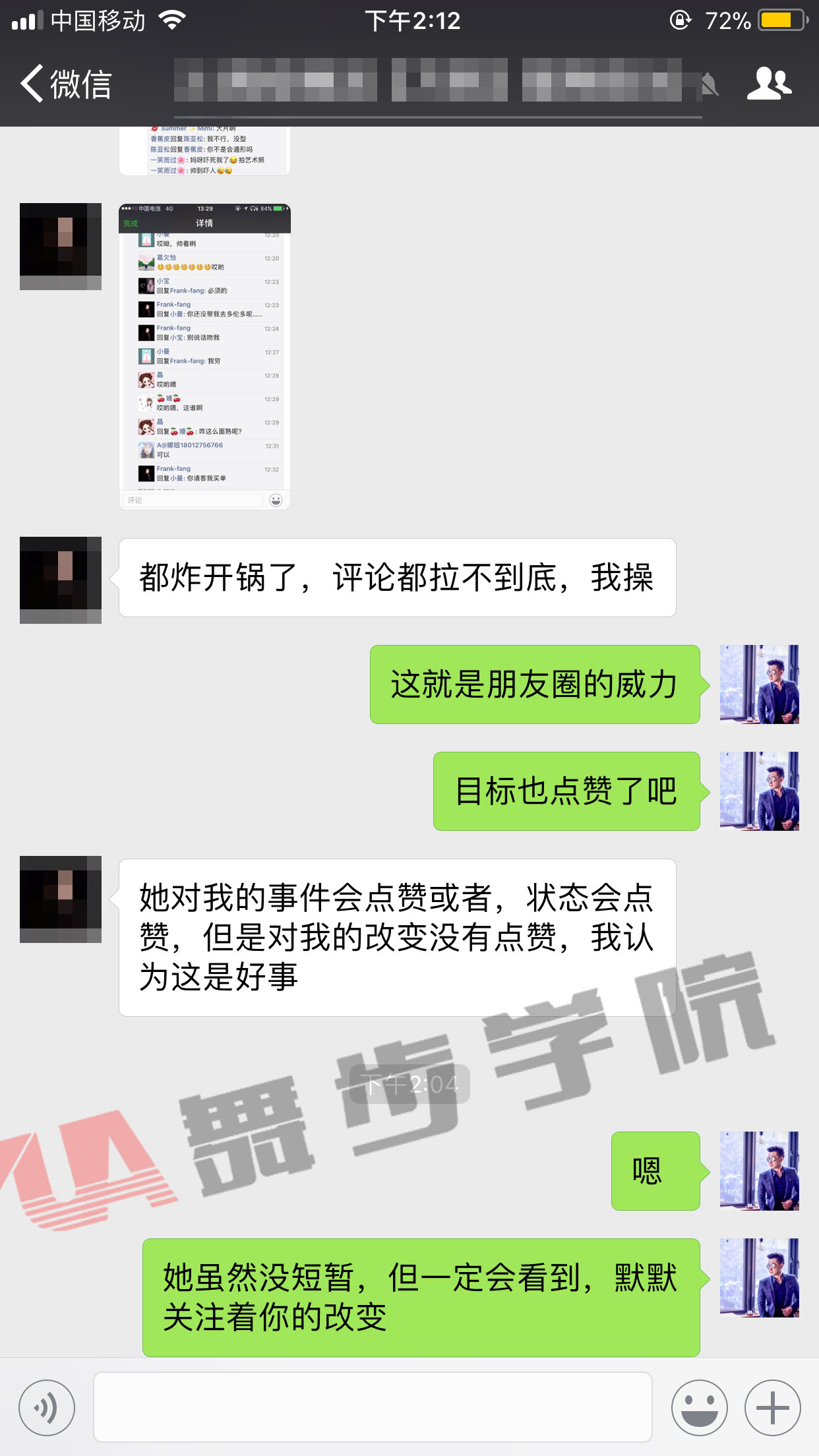Go back to the 微信 chat list
Image resolution: width=819 pixels, height=1456 pixels.
(x=65, y=84)
